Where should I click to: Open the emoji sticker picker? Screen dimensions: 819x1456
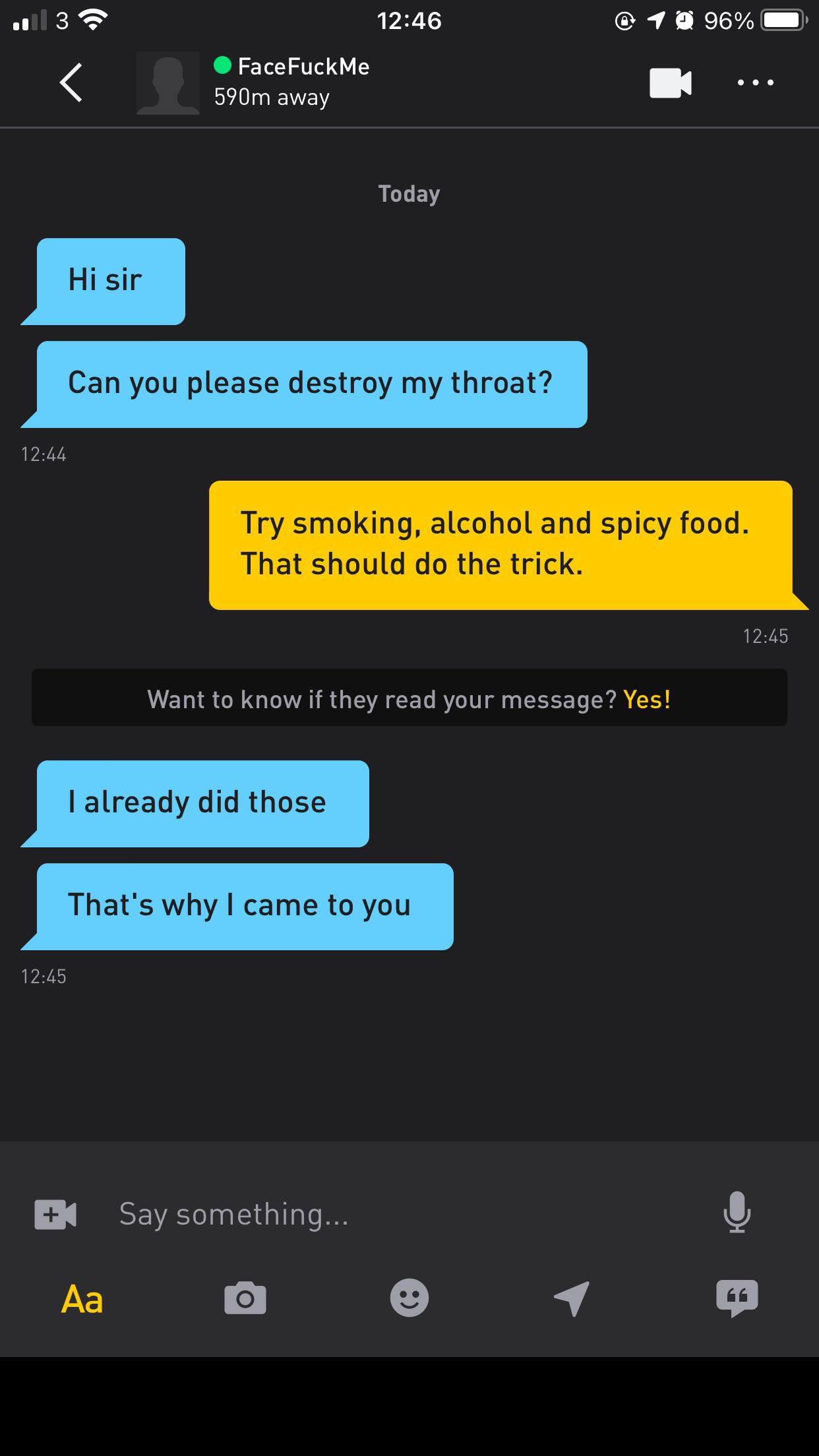pos(409,1298)
